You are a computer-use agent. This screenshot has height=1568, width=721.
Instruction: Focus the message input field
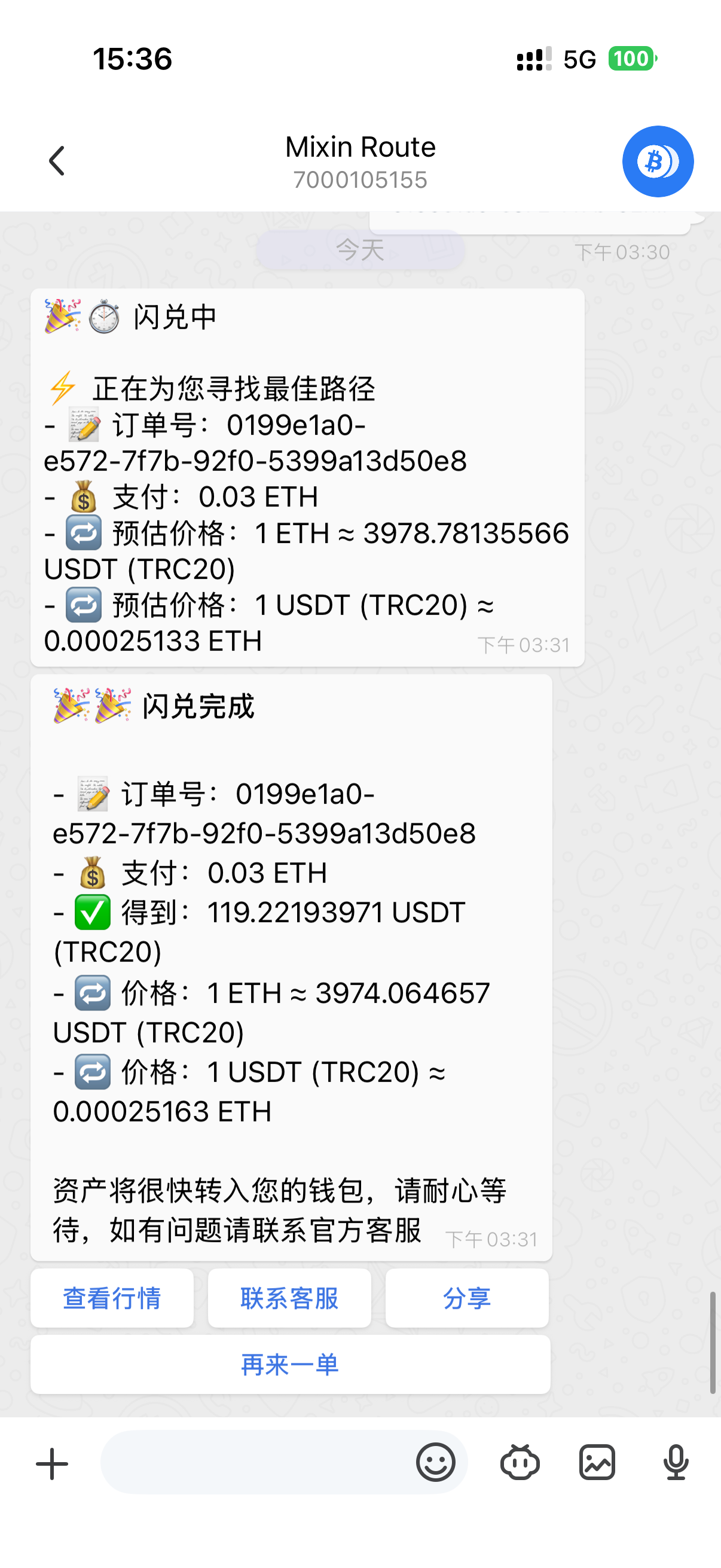[x=255, y=1462]
